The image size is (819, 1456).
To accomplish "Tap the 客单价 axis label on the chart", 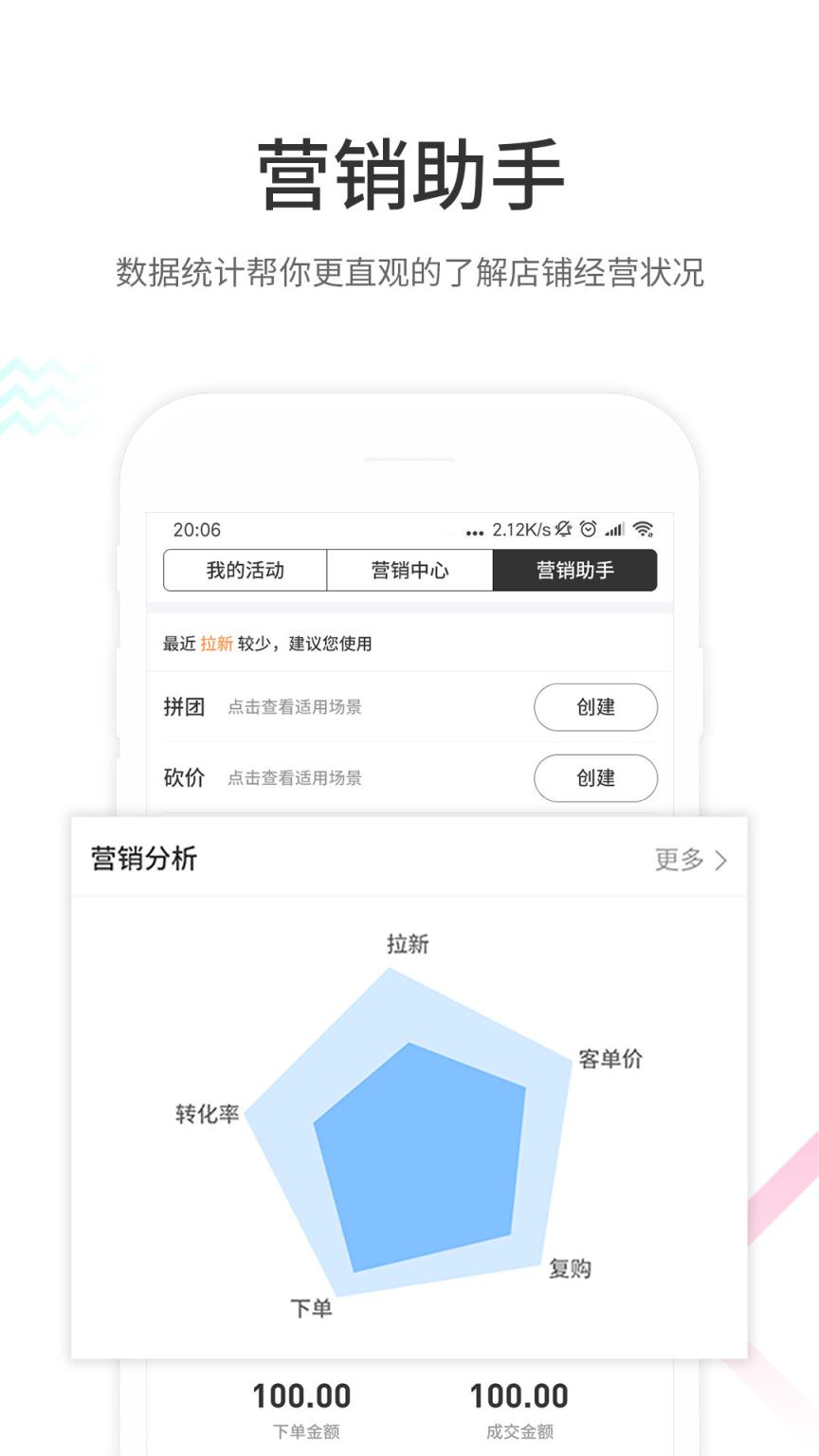I will pos(611,1060).
